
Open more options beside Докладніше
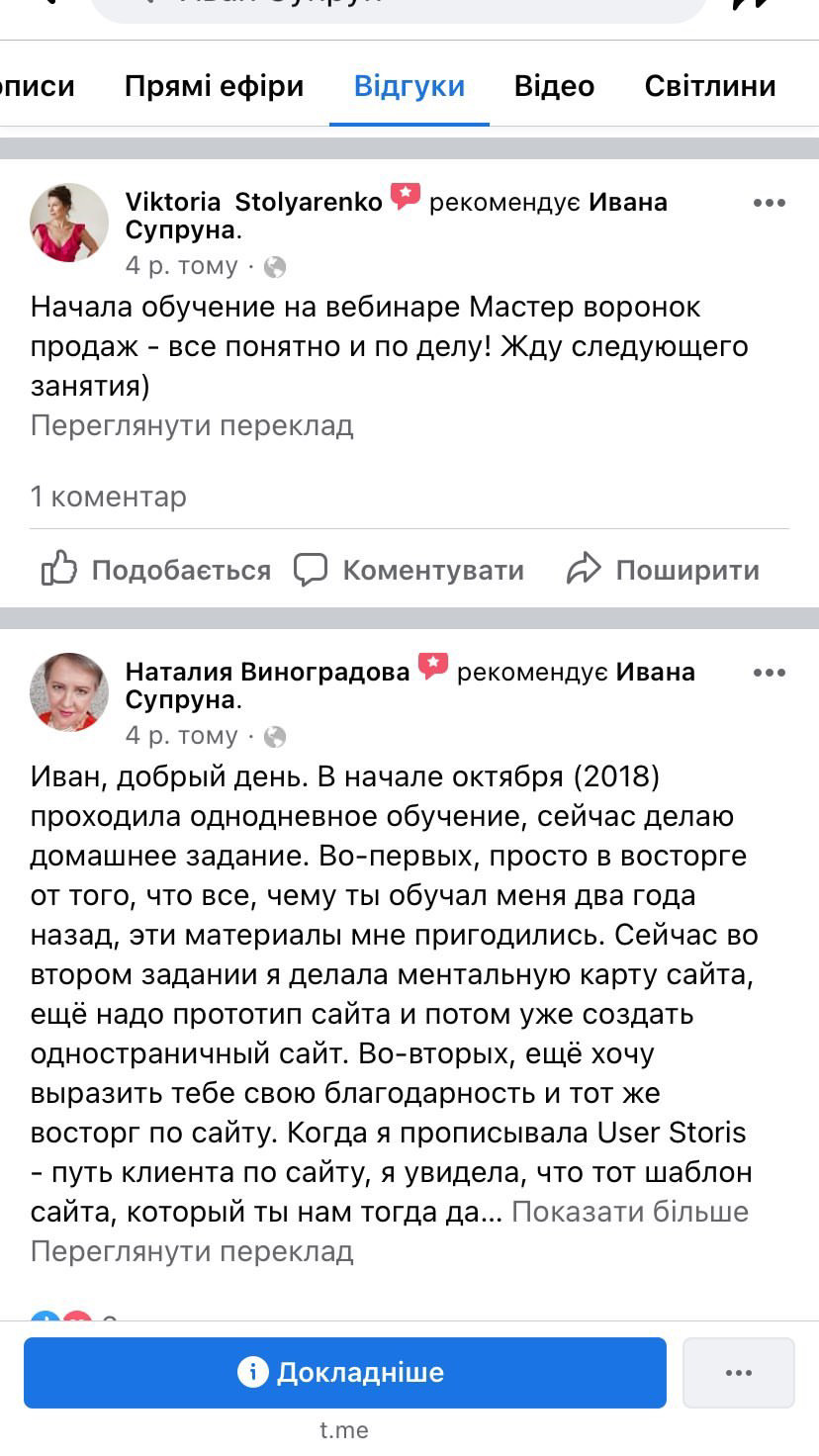[739, 1372]
